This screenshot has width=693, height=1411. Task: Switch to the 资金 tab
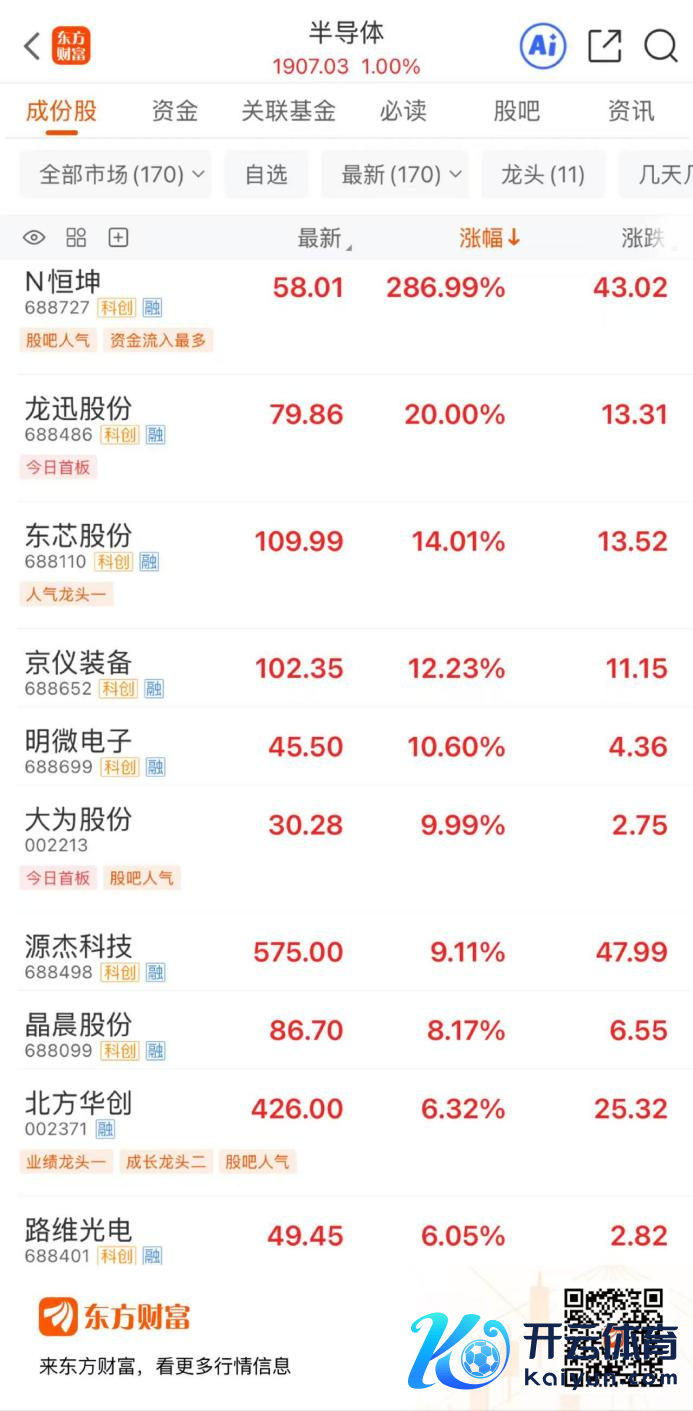[x=174, y=111]
